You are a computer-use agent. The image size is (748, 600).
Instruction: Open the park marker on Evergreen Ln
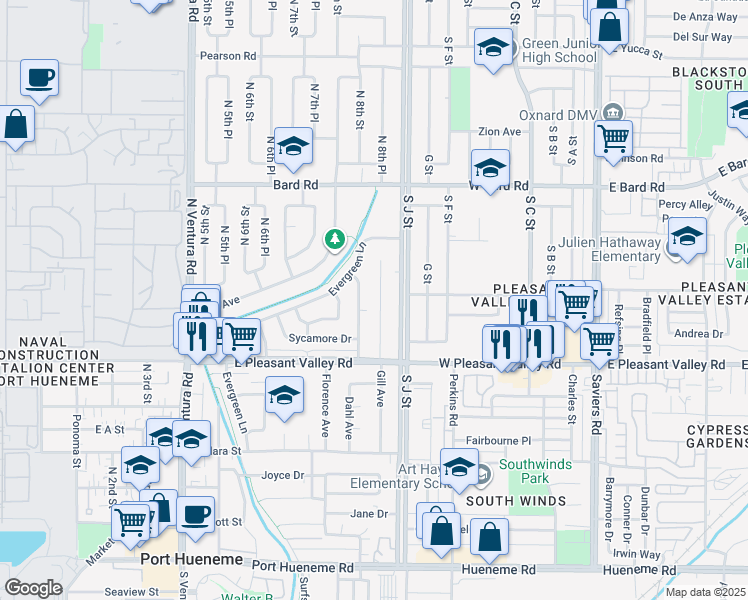pyautogui.click(x=334, y=240)
